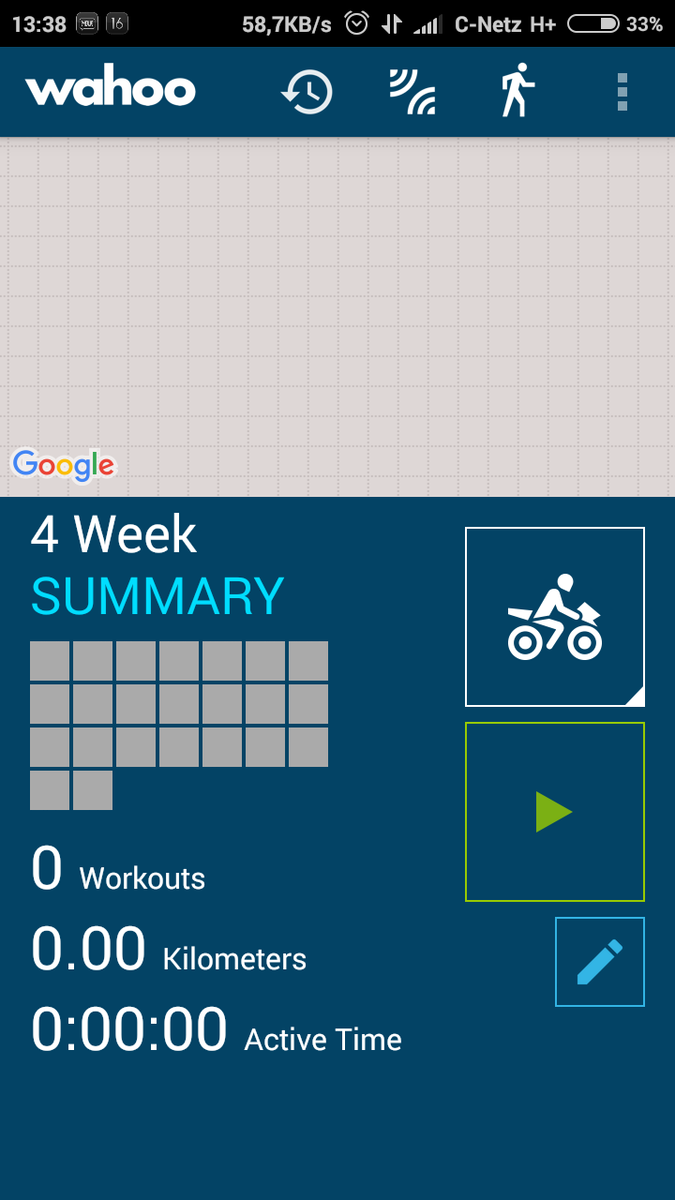Image resolution: width=675 pixels, height=1200 pixels.
Task: Open the sensor pairing icon
Action: click(x=412, y=92)
